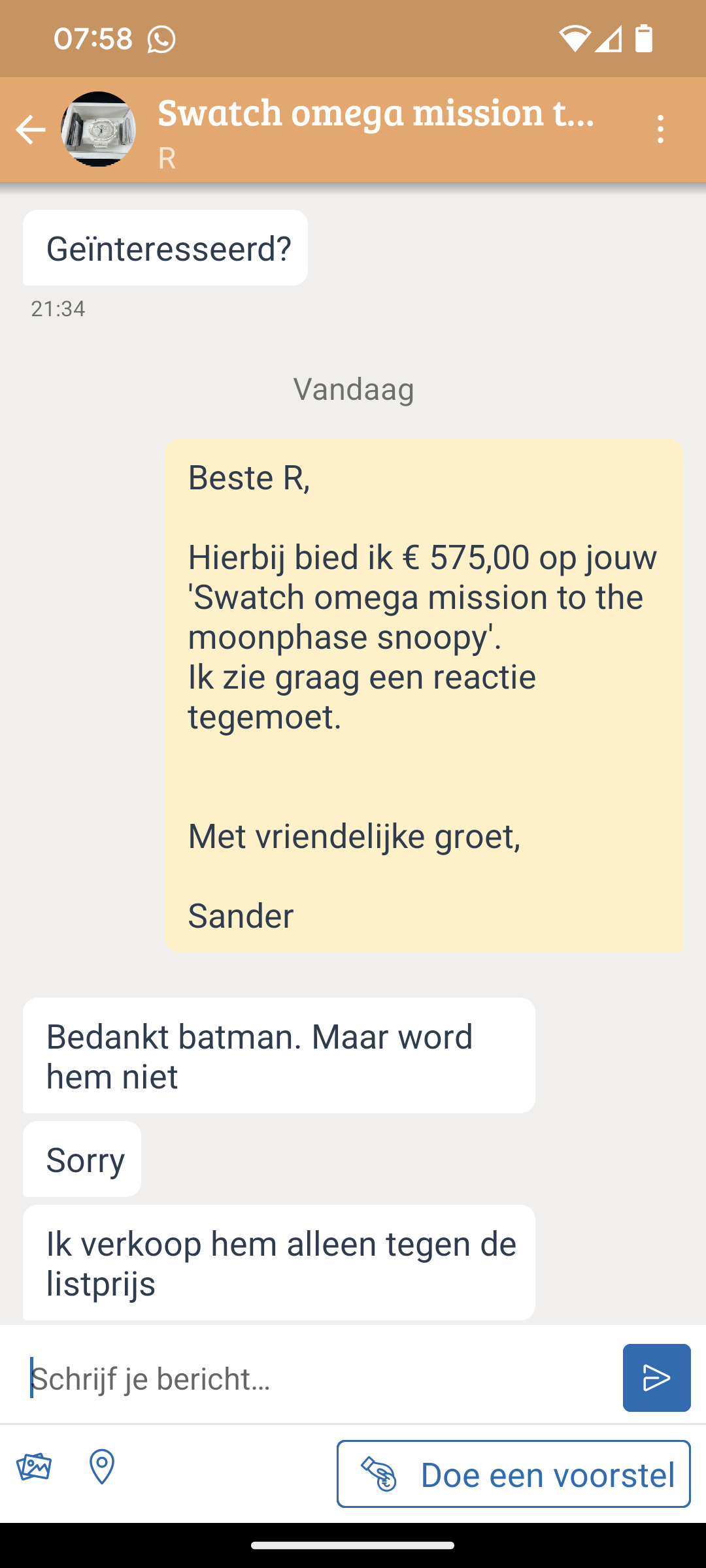706x1568 pixels.
Task: Open the three-dot overflow menu
Action: pyautogui.click(x=660, y=129)
